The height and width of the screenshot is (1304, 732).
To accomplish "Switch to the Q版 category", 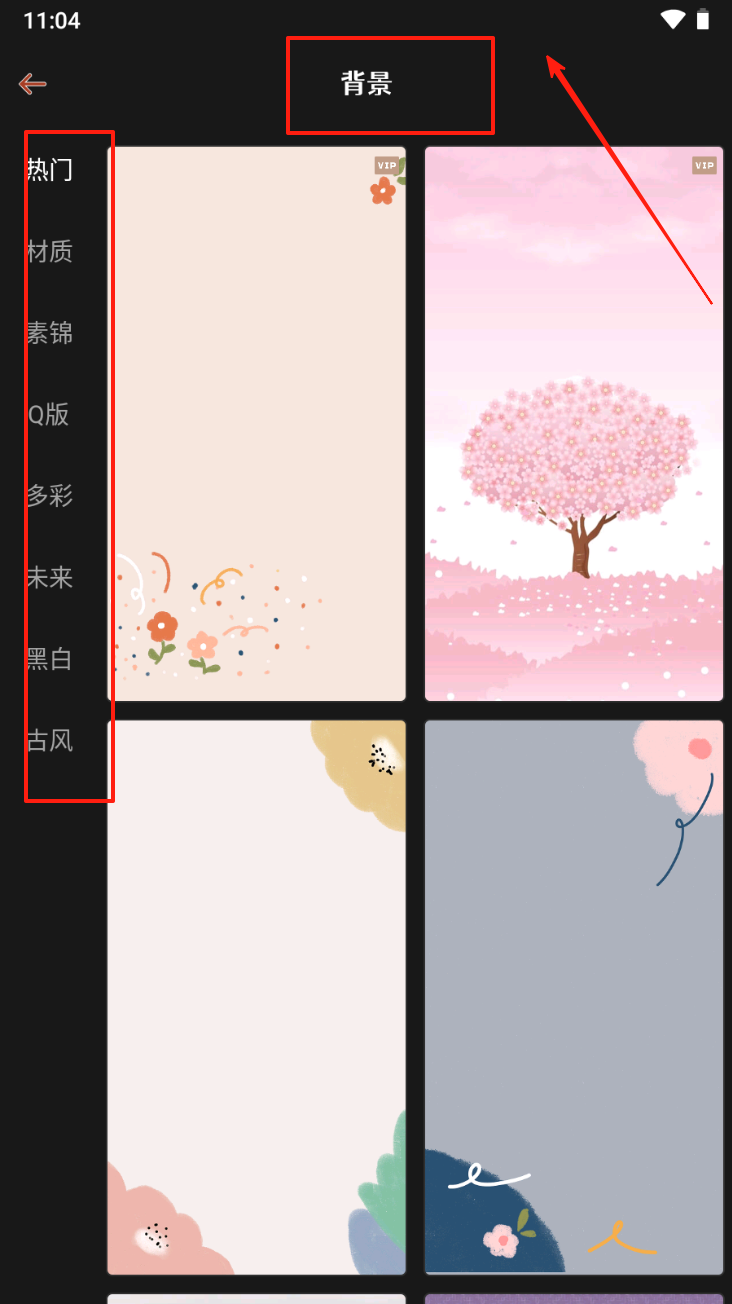I will point(49,414).
